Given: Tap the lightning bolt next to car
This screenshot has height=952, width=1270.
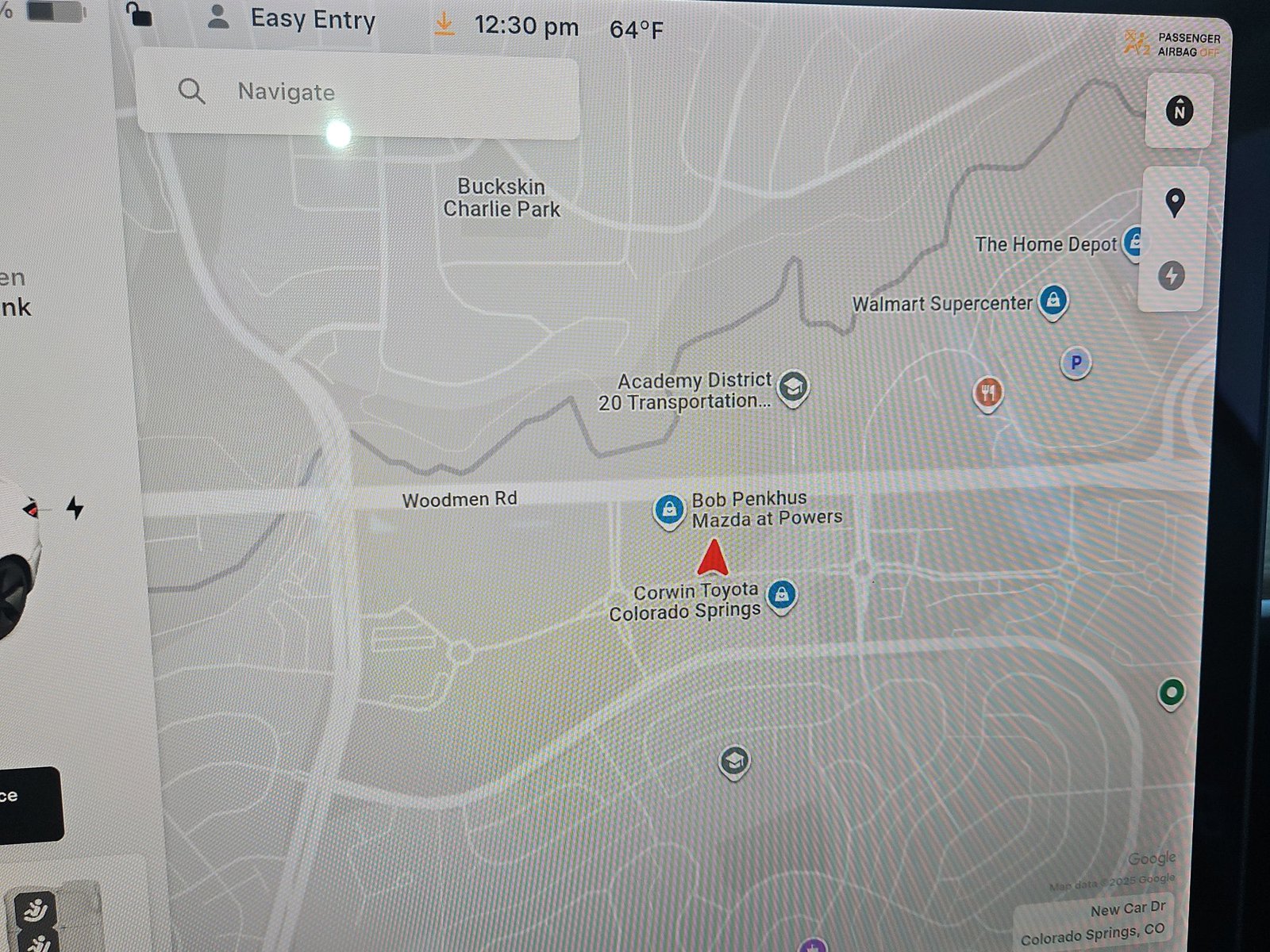Looking at the screenshot, I should pos(75,507).
